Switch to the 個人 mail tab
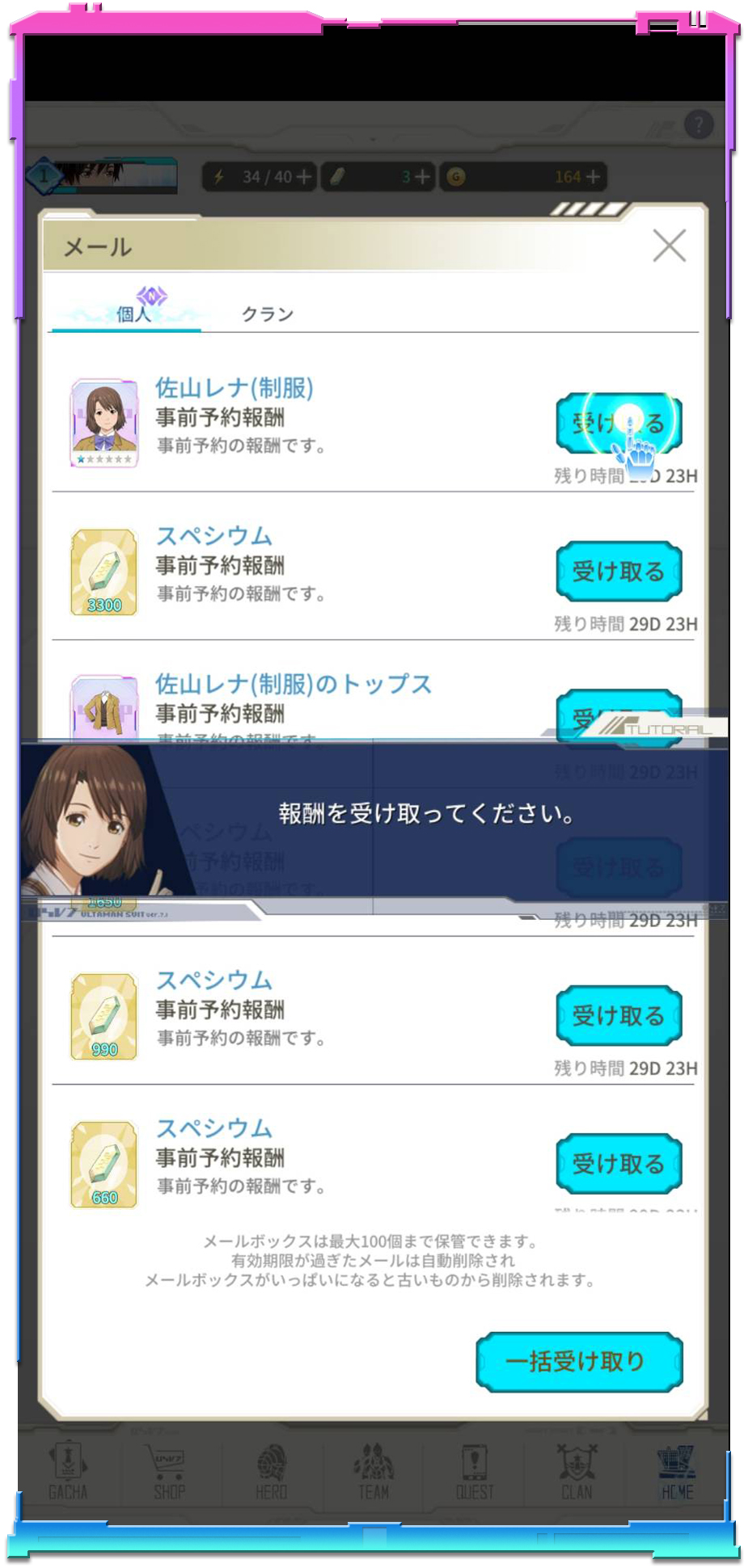748x1568 pixels. tap(133, 314)
